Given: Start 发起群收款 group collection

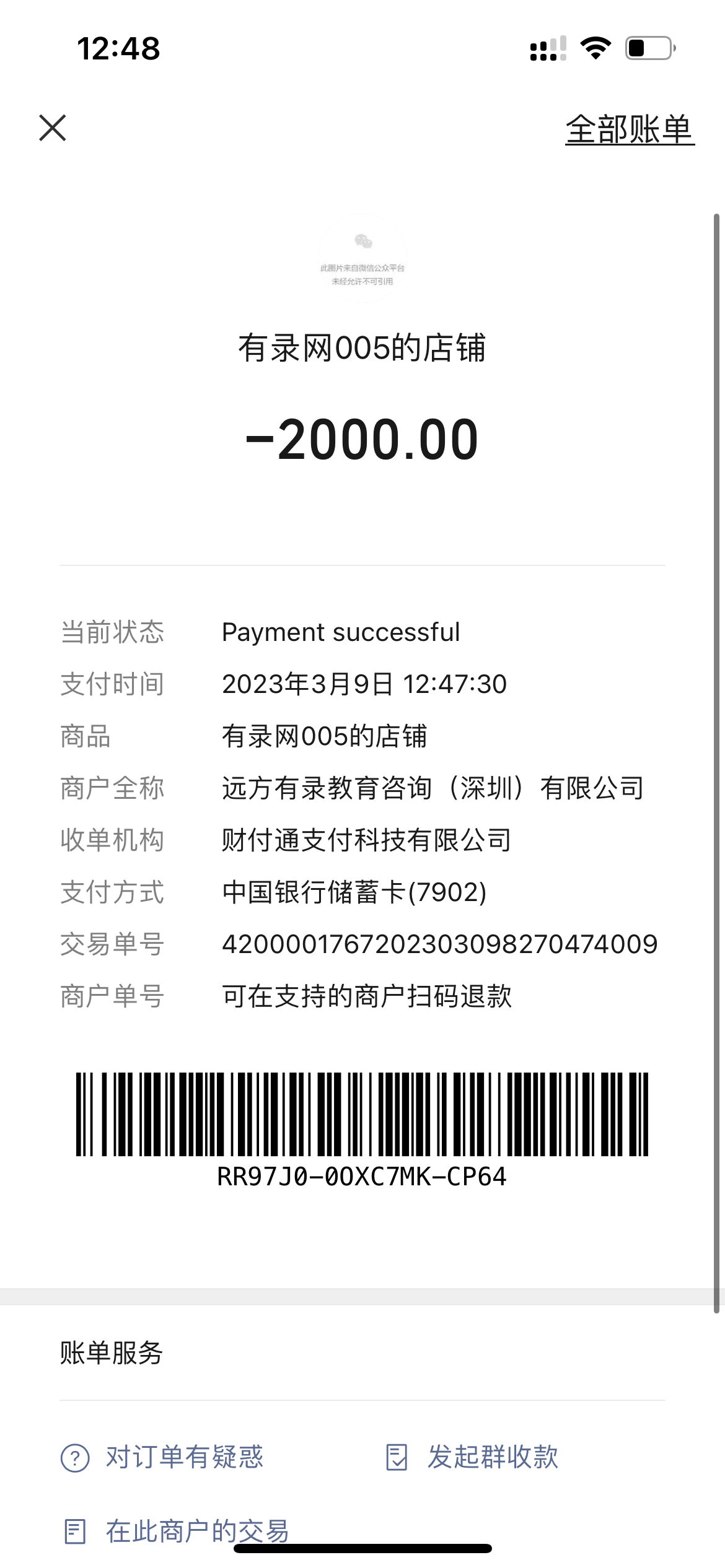Looking at the screenshot, I should click(x=472, y=1457).
